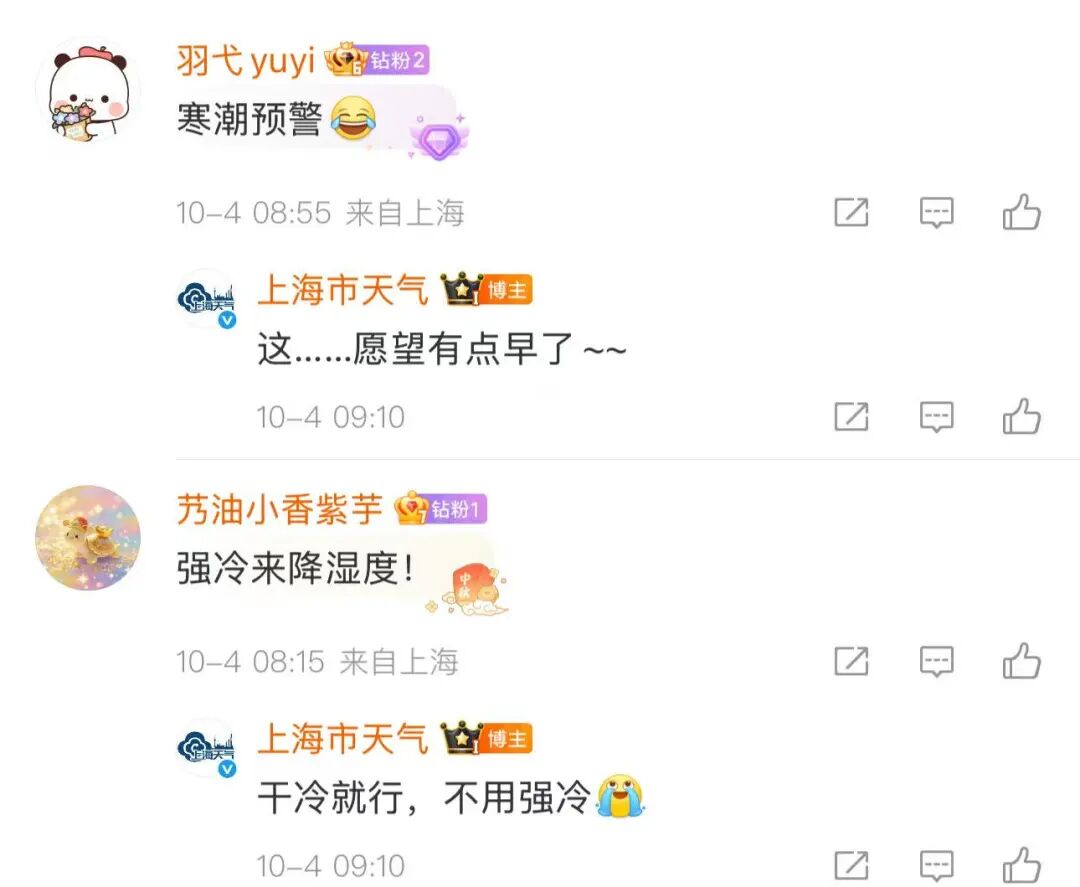Open 艿油小香紫芋's profile avatar
Image resolution: width=1080 pixels, height=887 pixels.
[88, 538]
